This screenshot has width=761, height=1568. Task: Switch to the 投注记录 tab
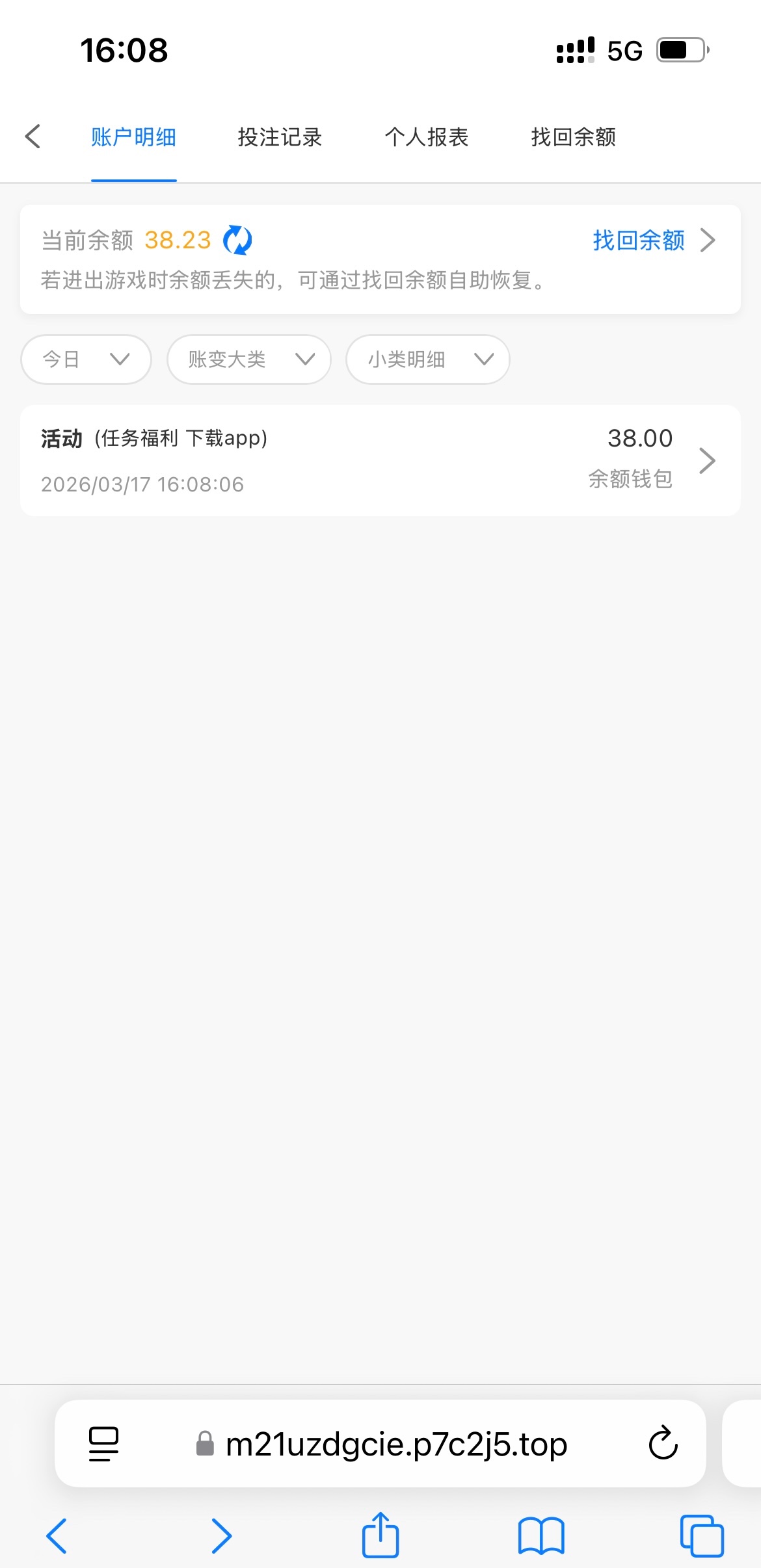[x=280, y=137]
